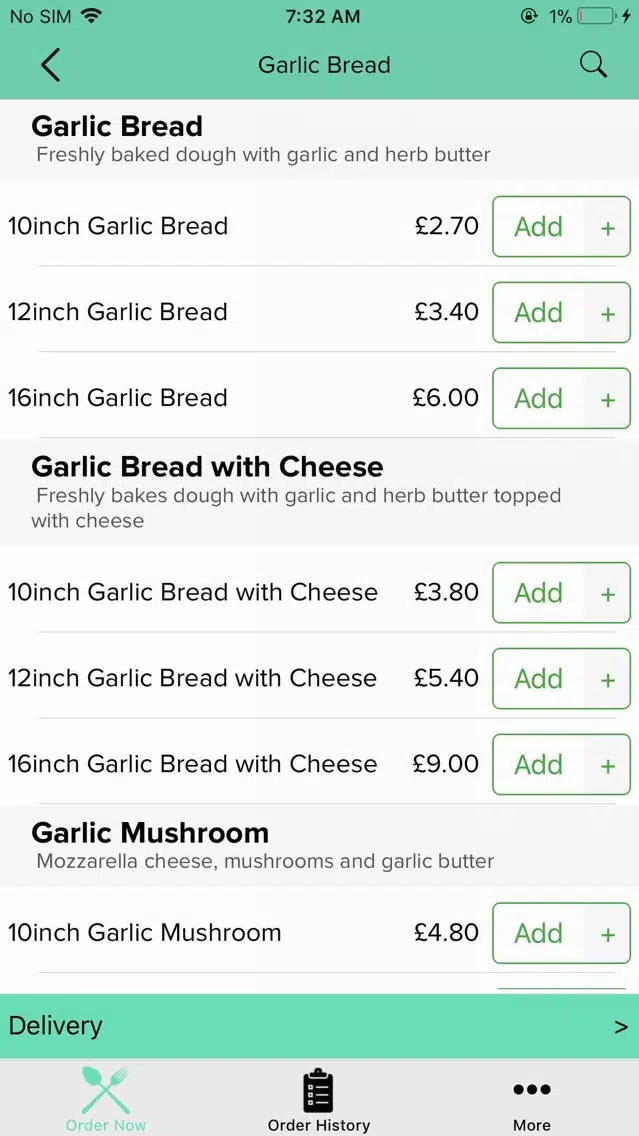Switch to the Order History tab
Viewport: 639px width, 1136px height.
coord(319,1098)
